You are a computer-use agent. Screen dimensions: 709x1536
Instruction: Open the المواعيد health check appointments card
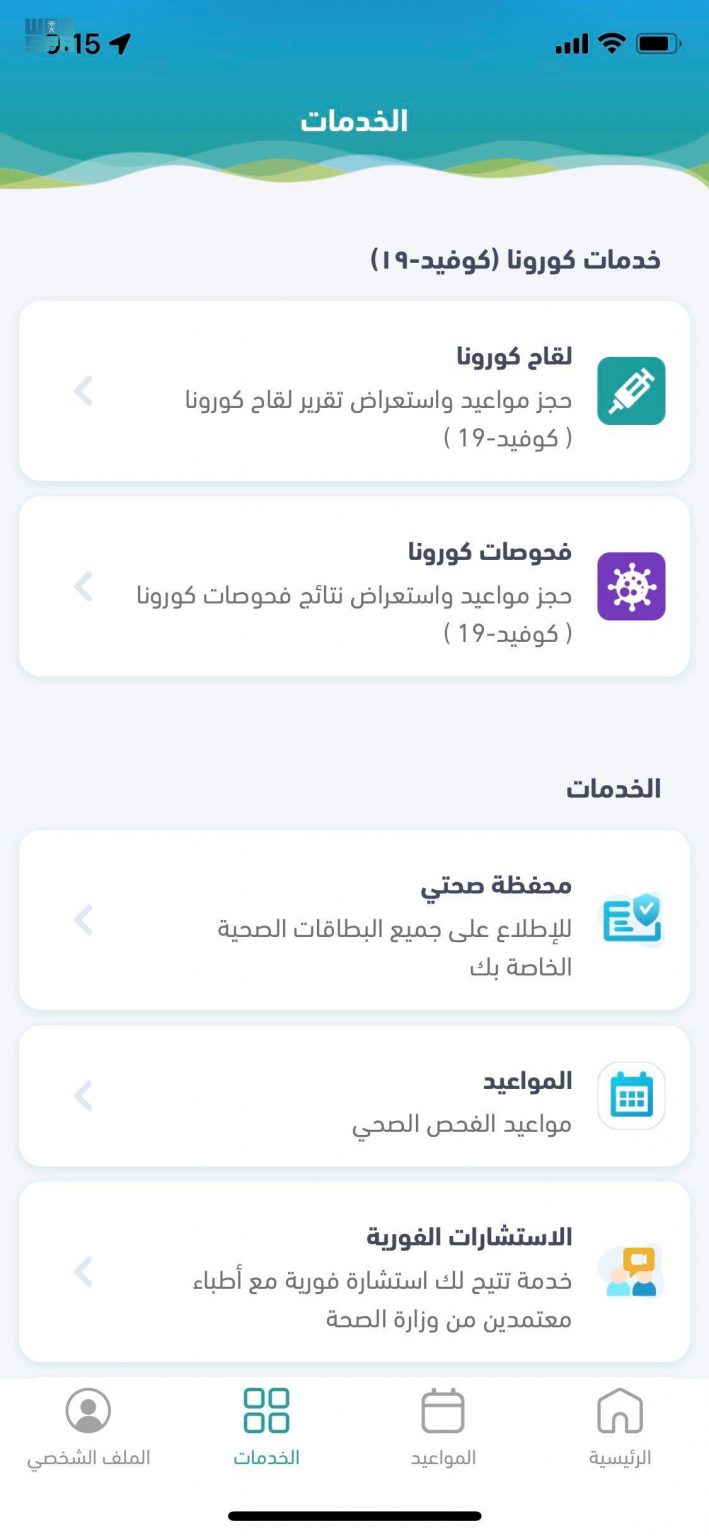354,1096
